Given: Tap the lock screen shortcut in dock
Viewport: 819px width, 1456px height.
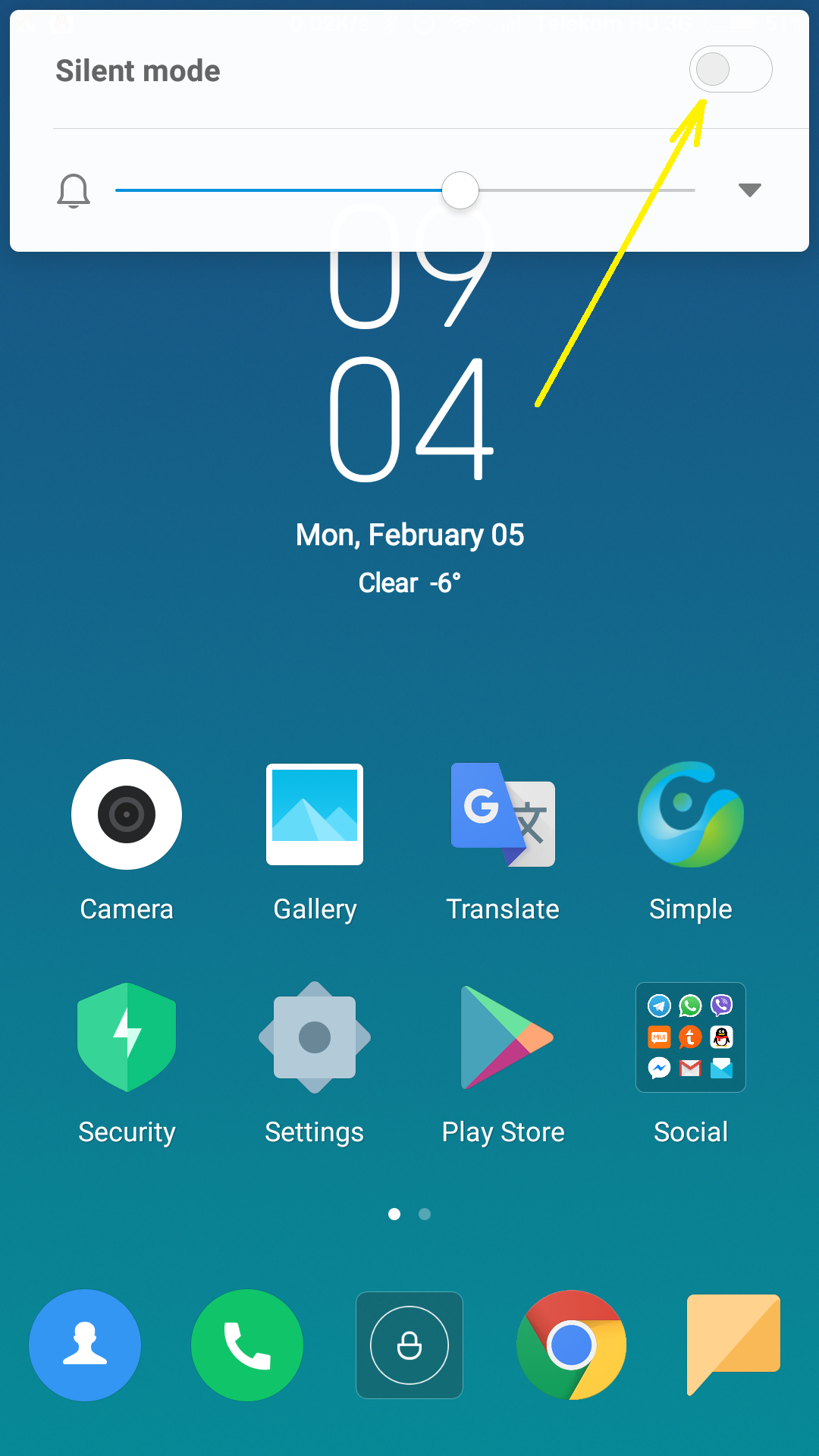Looking at the screenshot, I should click(409, 1345).
